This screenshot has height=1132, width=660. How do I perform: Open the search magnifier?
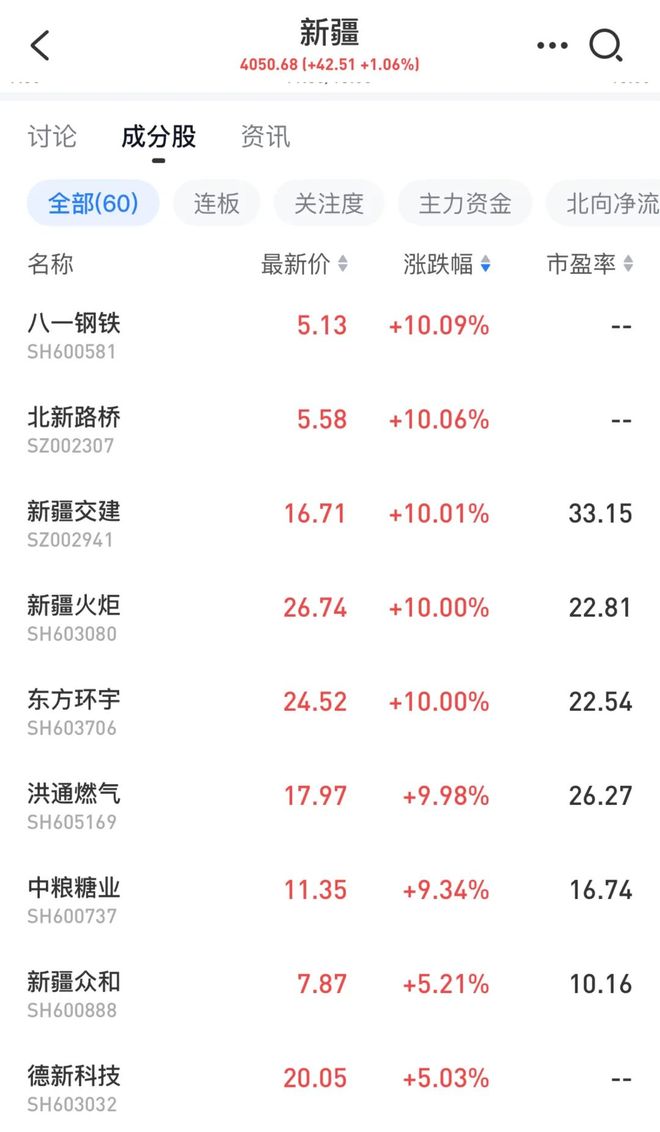point(606,46)
